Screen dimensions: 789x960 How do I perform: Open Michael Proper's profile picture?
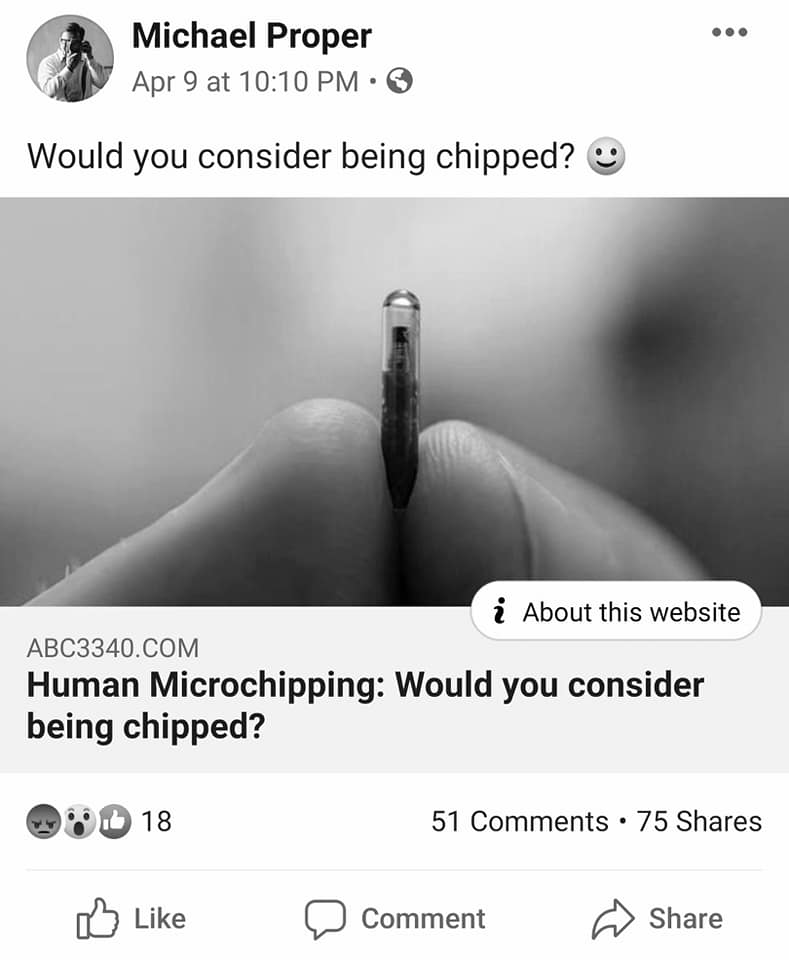(70, 59)
